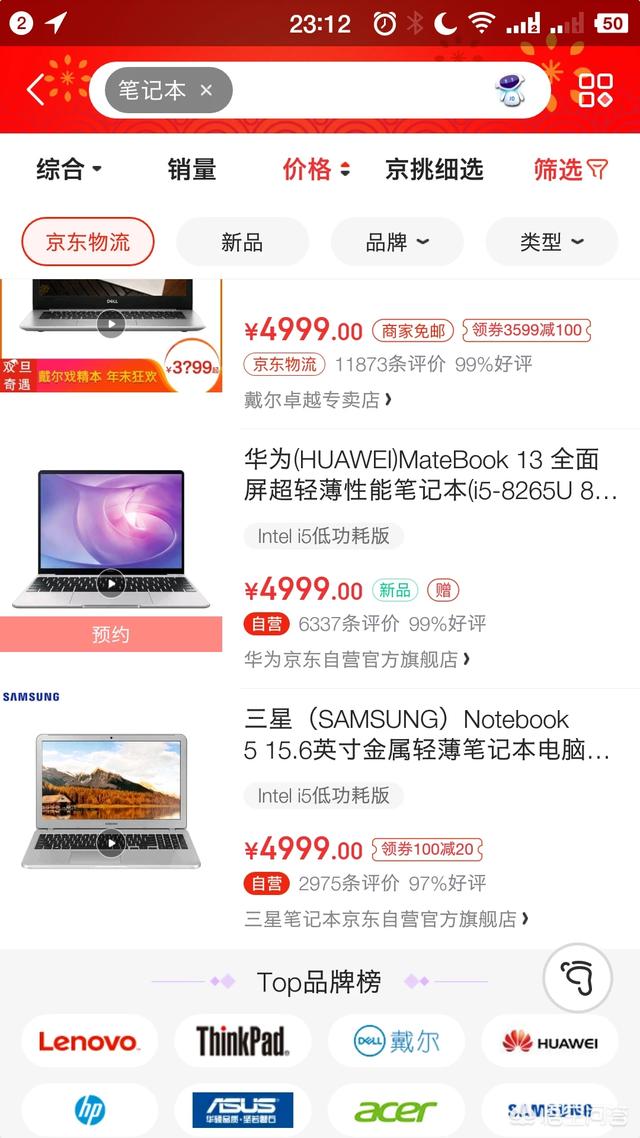Open the 筛选 filter panel

(570, 170)
